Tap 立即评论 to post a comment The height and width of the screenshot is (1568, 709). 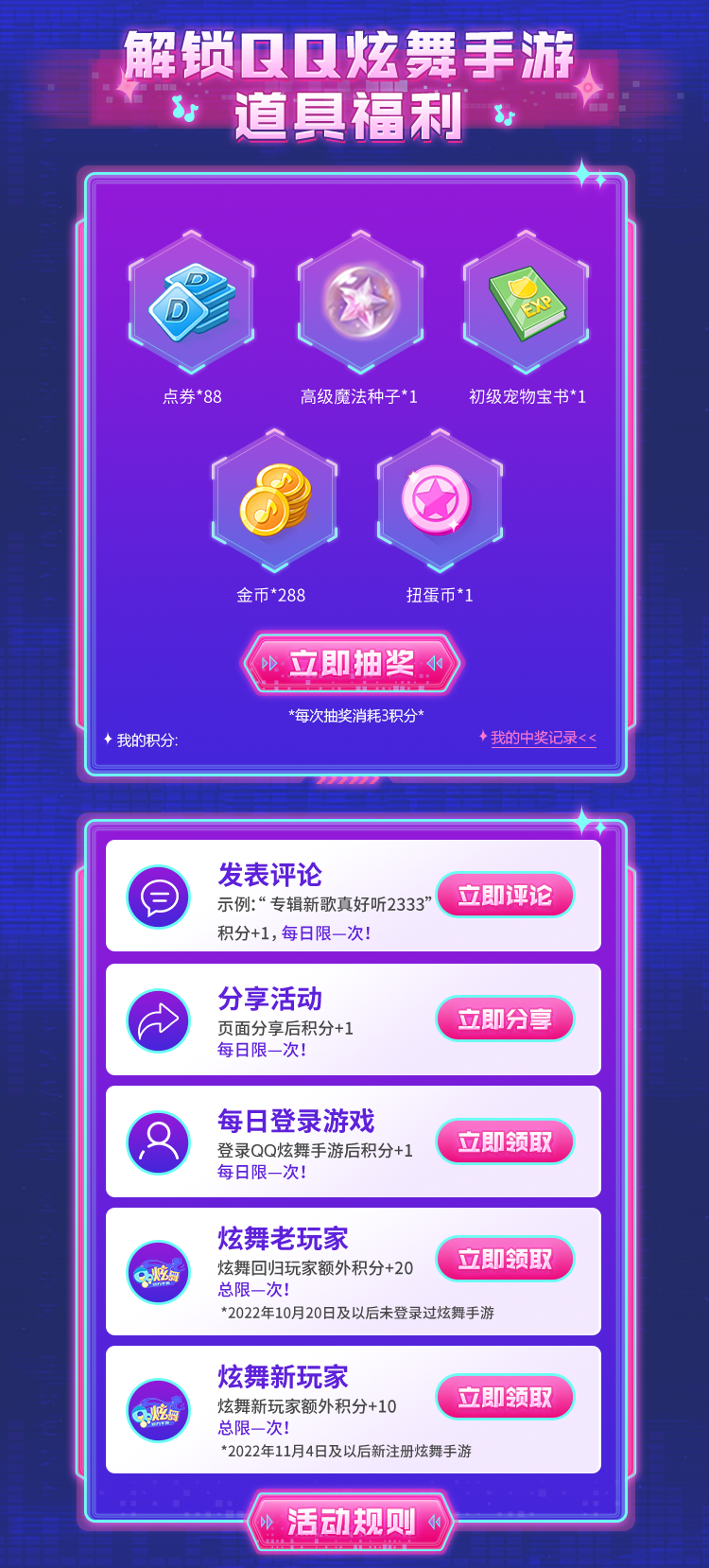point(505,896)
